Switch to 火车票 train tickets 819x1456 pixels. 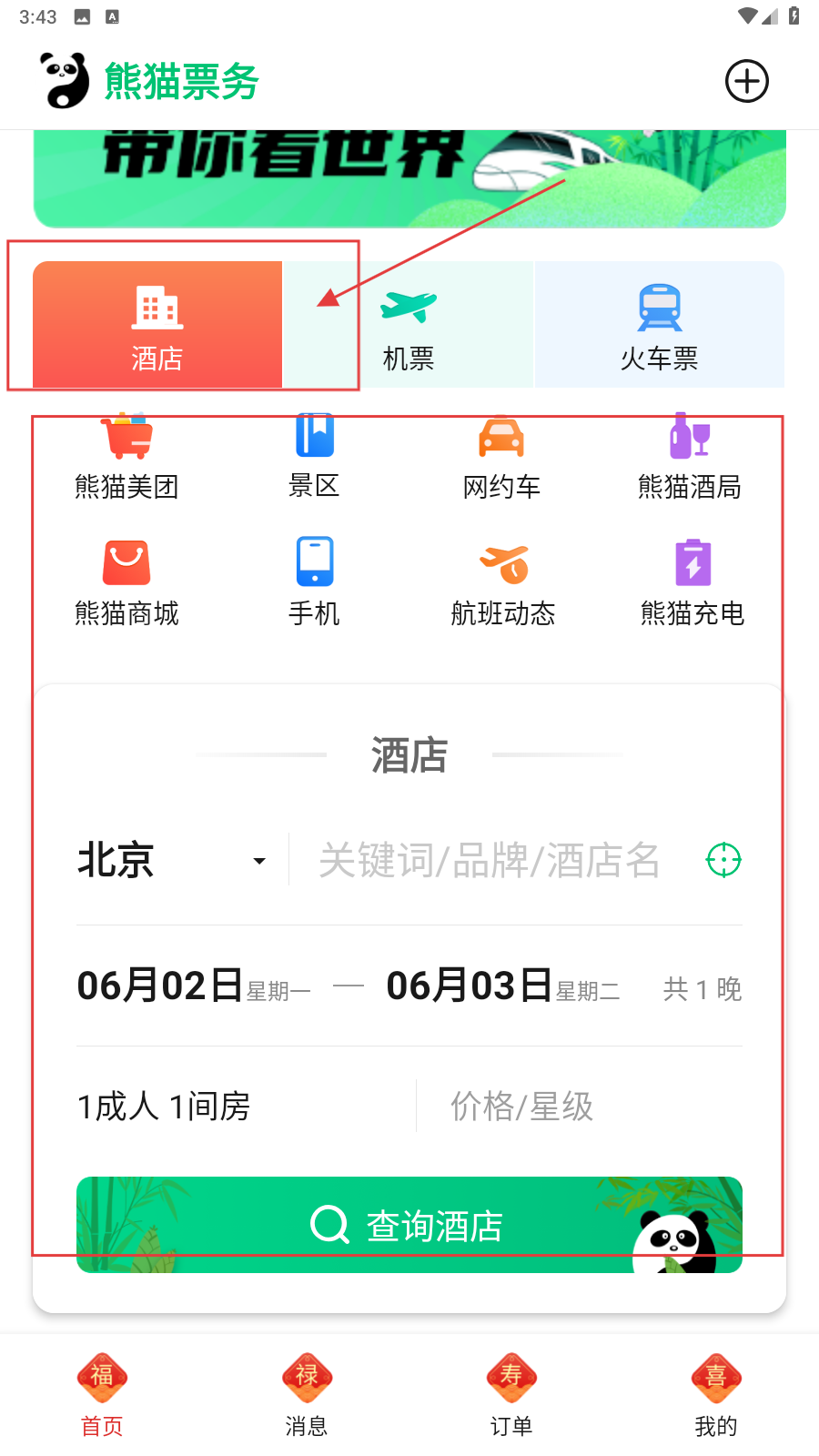[659, 325]
